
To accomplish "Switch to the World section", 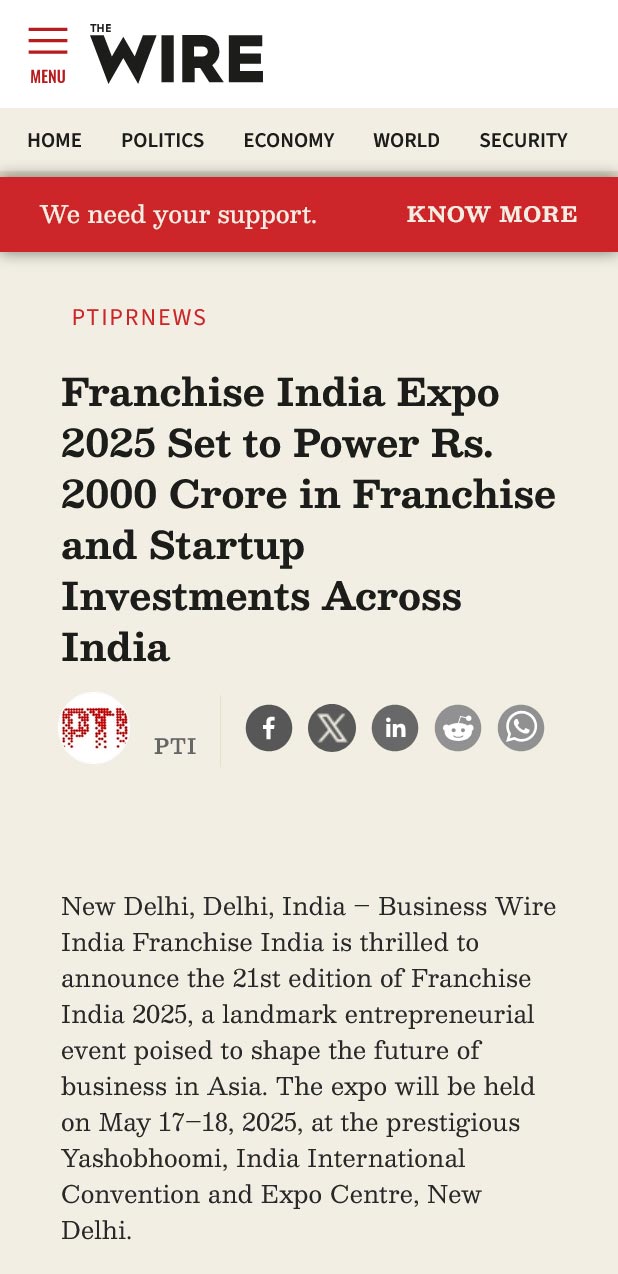I will (x=406, y=141).
